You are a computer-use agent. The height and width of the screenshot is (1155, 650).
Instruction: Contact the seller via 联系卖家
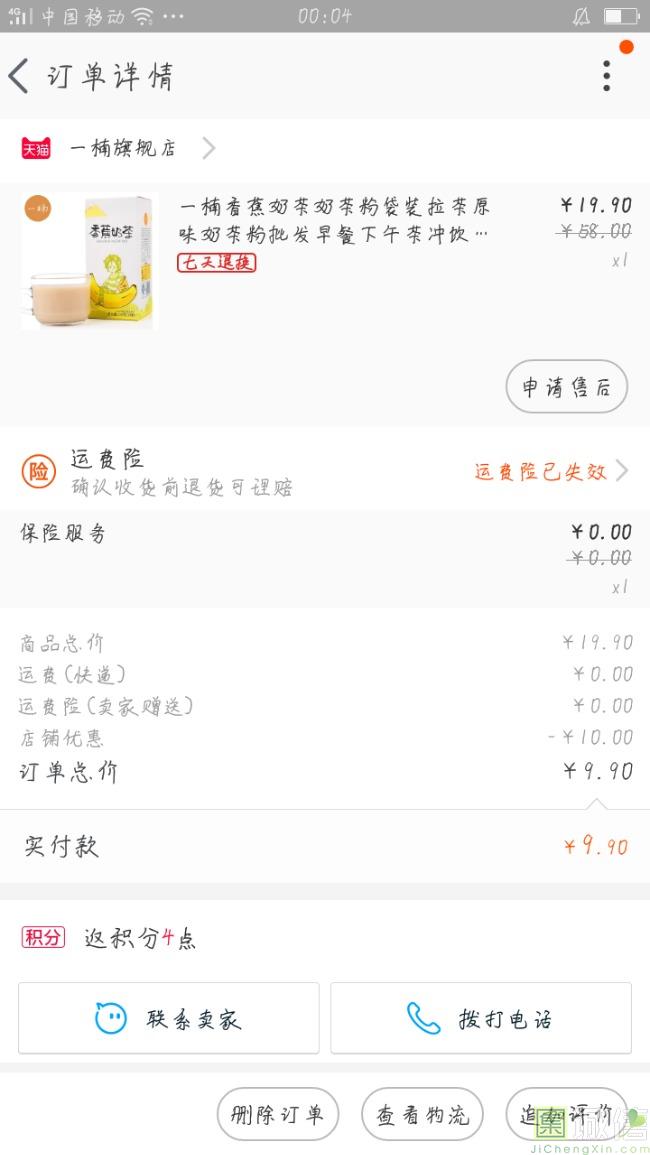click(169, 1018)
